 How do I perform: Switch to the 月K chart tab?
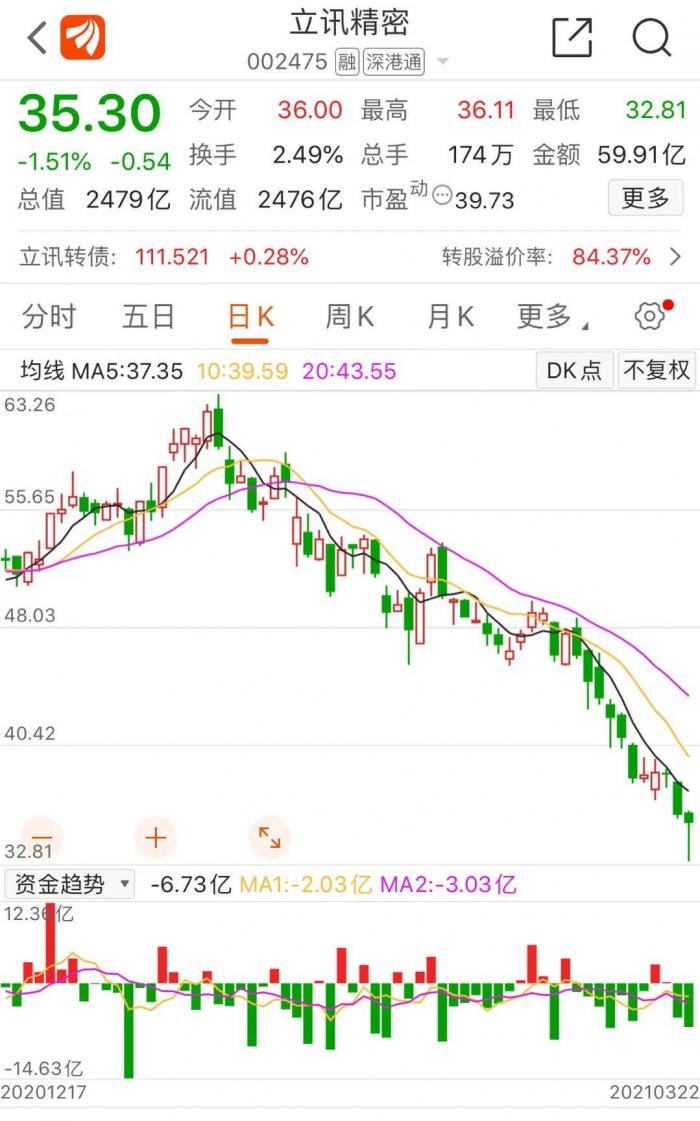[450, 317]
